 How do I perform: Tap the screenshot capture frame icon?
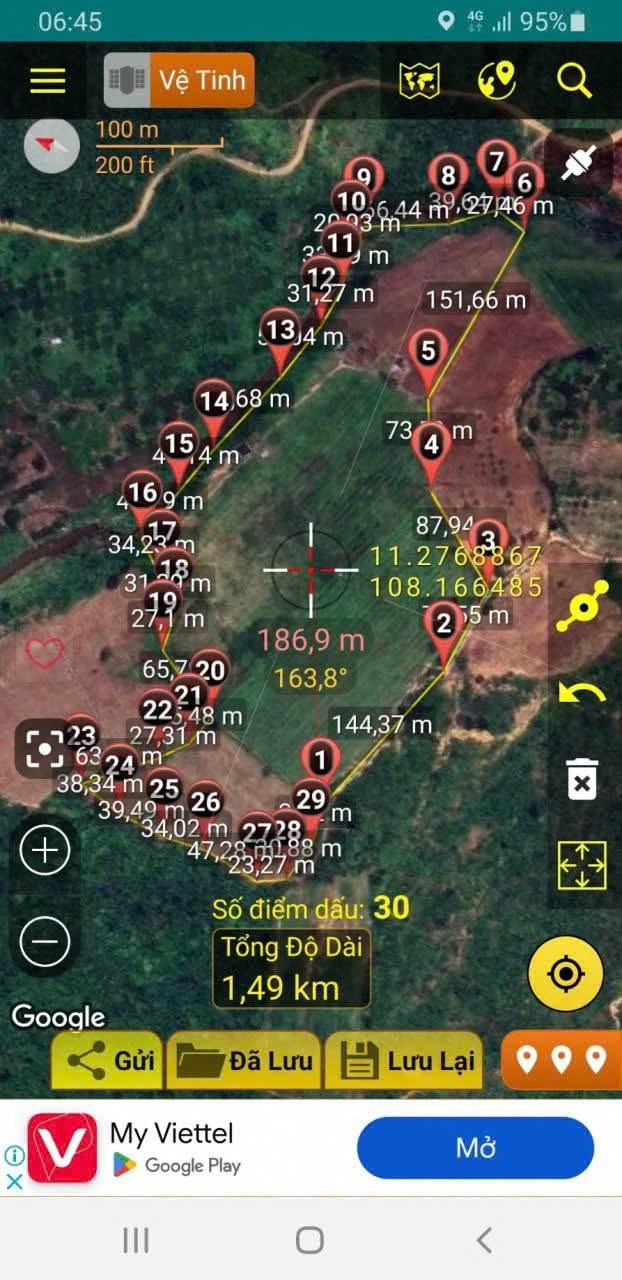pos(44,748)
